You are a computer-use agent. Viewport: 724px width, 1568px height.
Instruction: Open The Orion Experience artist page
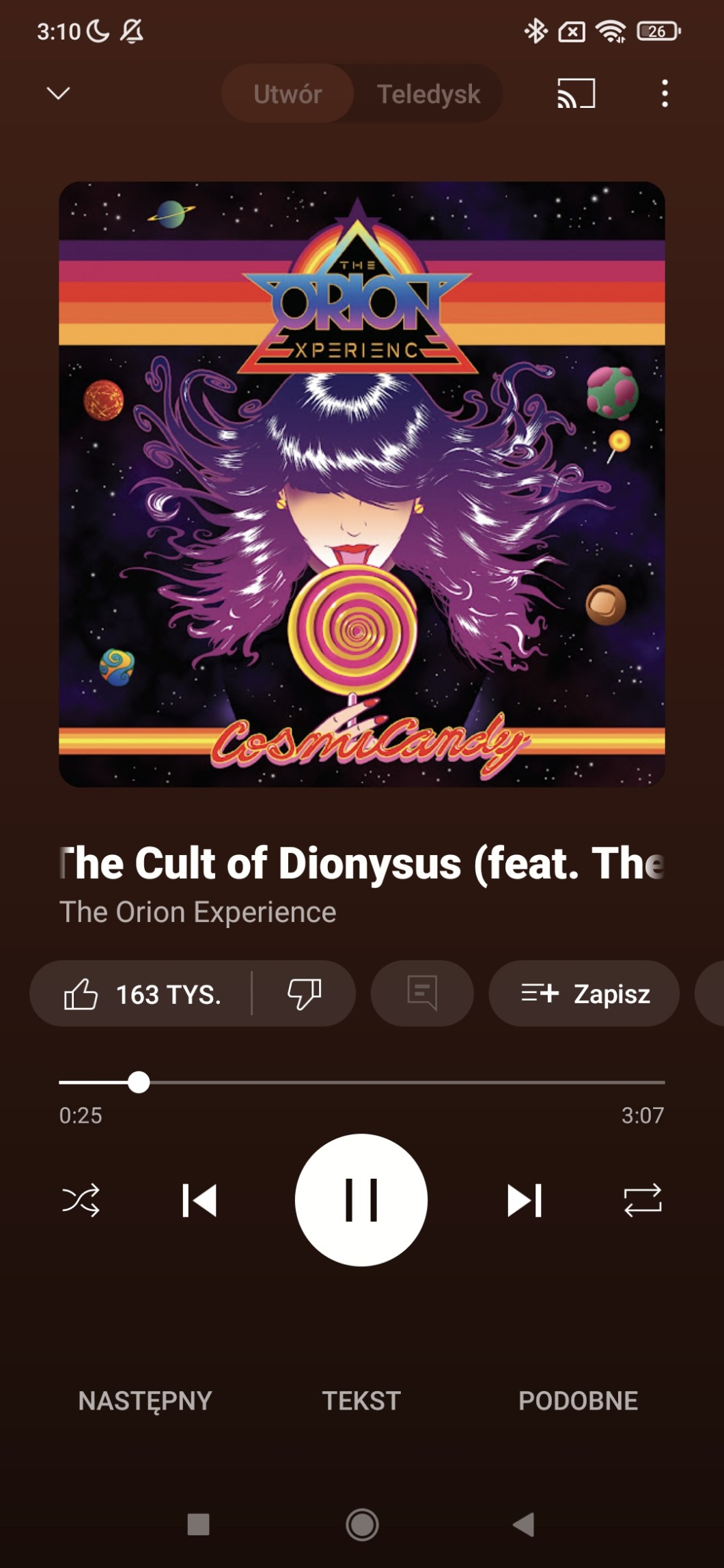click(x=198, y=912)
